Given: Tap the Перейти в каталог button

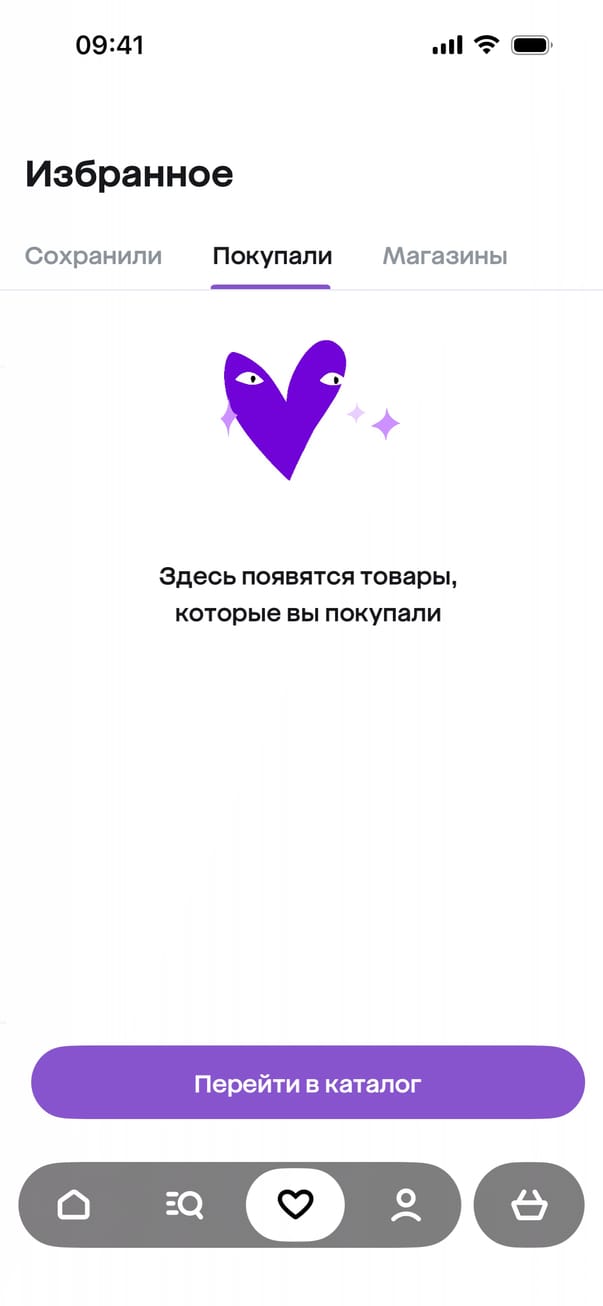Looking at the screenshot, I should coord(307,1083).
